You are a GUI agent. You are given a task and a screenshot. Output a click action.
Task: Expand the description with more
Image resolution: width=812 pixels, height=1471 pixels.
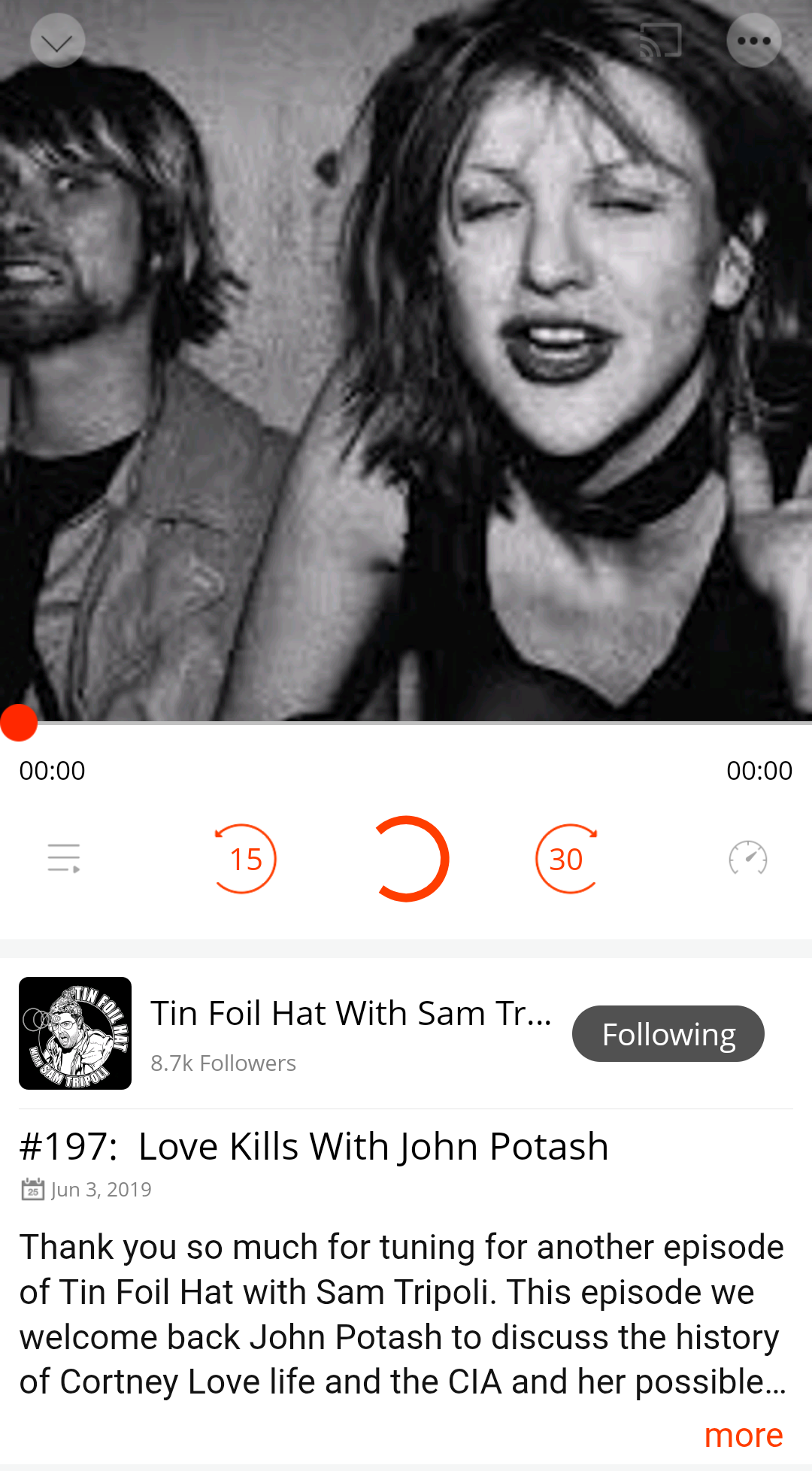pyautogui.click(x=744, y=1435)
